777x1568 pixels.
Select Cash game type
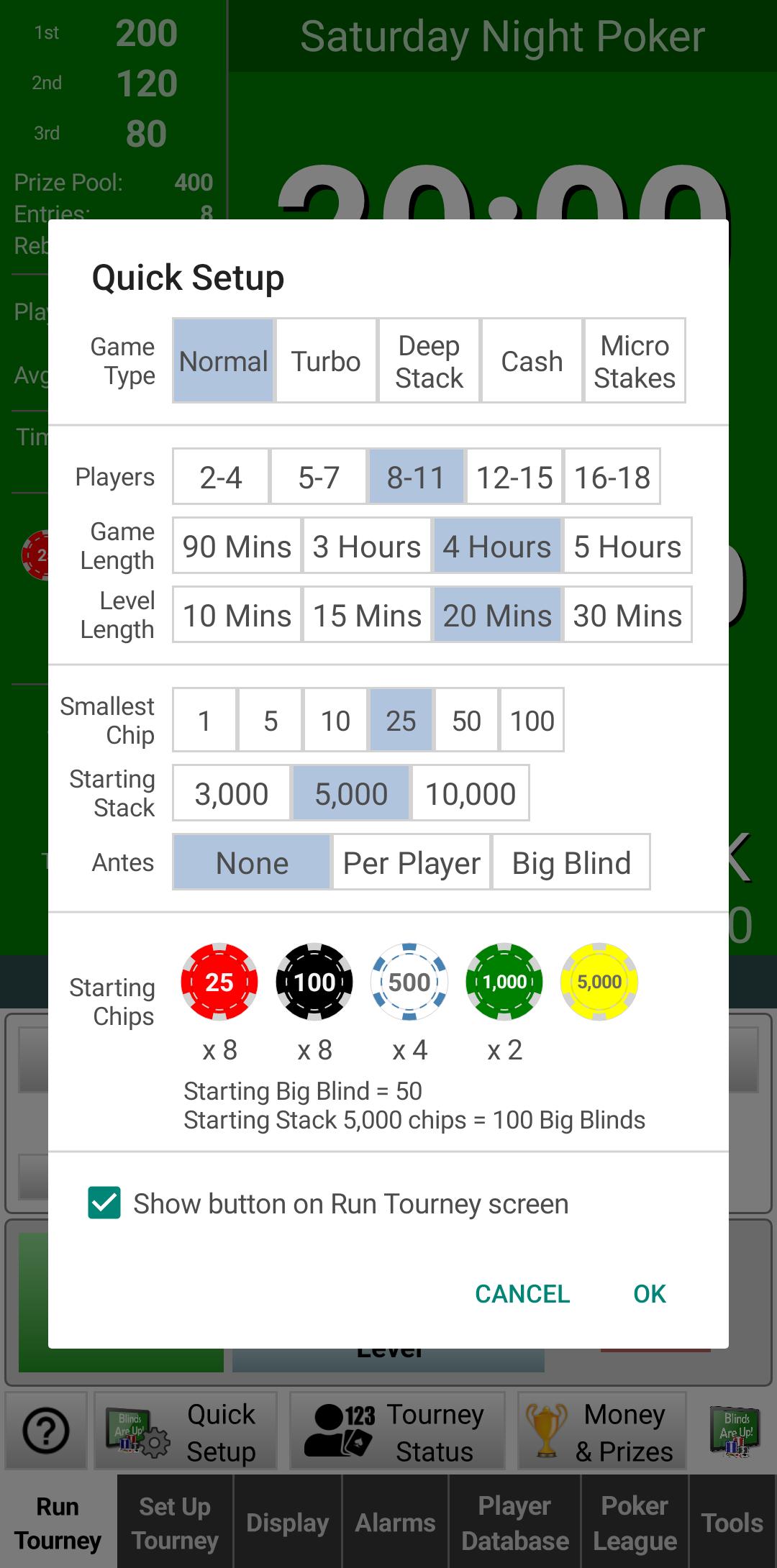(532, 361)
